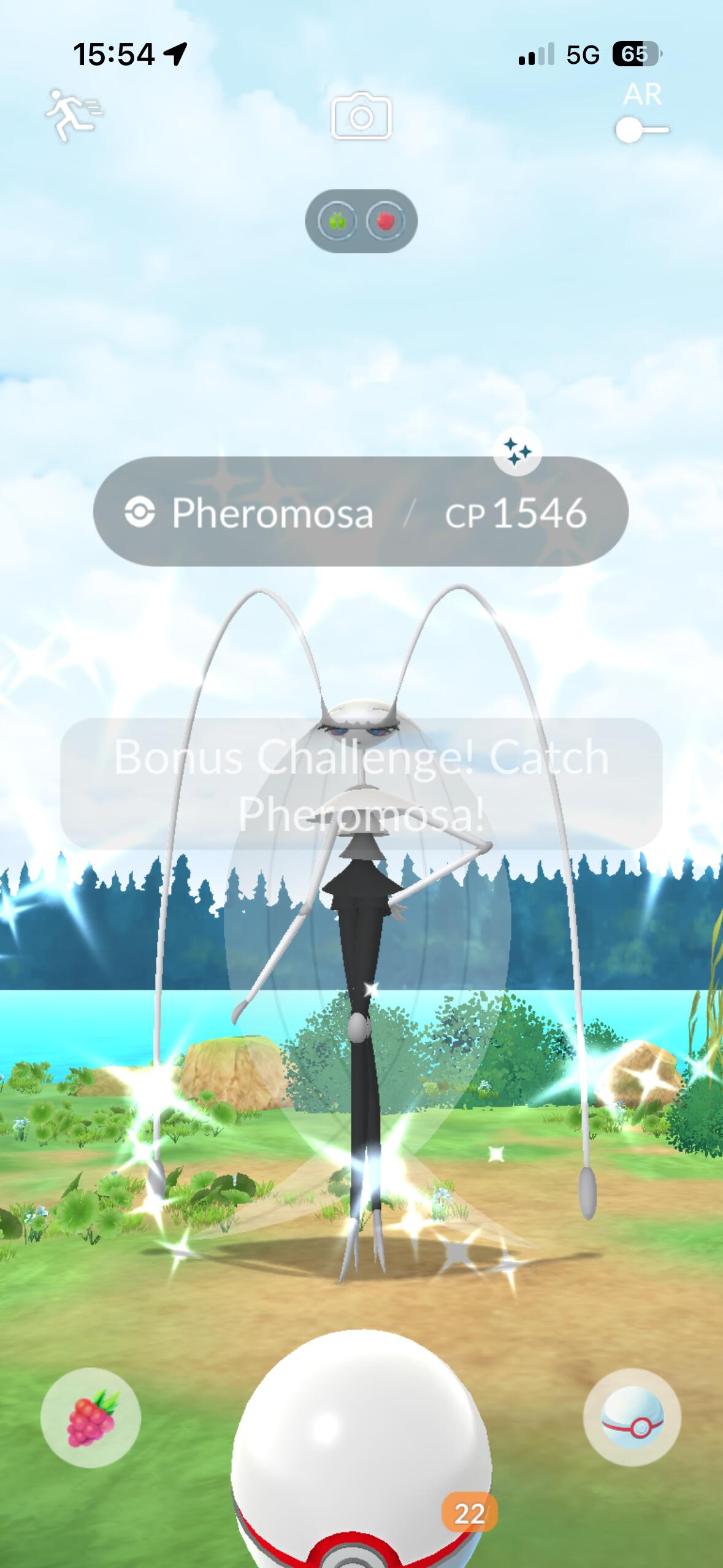Tap the shiny sparkle icon above CP
Screen dimensions: 723x1568
(x=518, y=452)
